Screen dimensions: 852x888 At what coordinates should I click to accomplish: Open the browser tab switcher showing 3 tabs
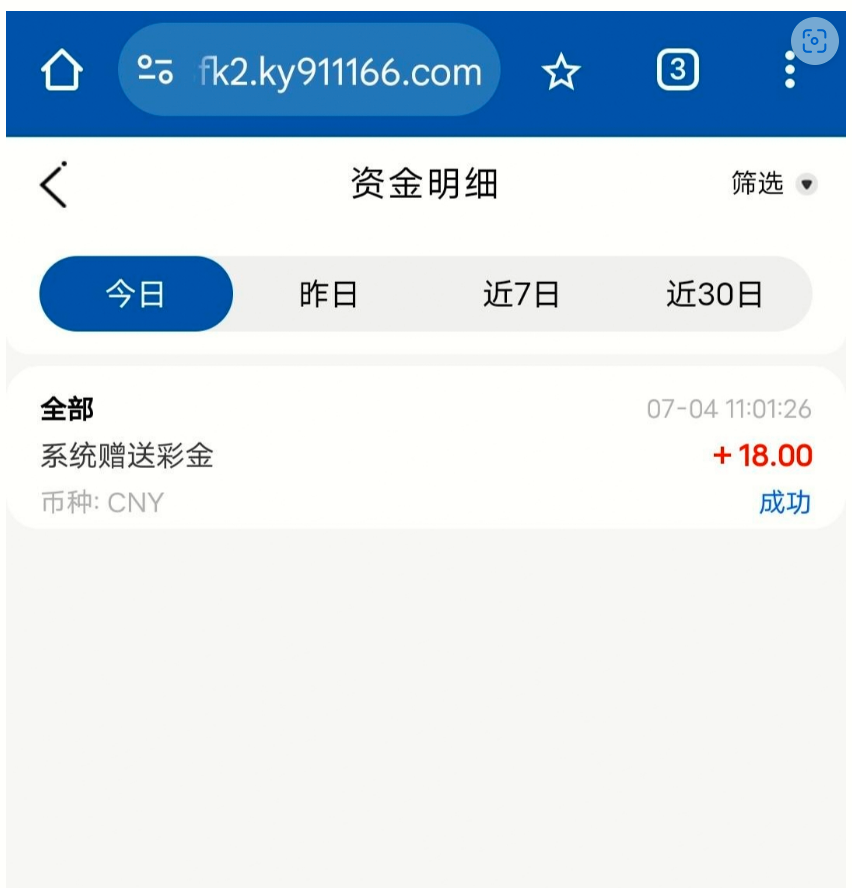click(x=678, y=69)
